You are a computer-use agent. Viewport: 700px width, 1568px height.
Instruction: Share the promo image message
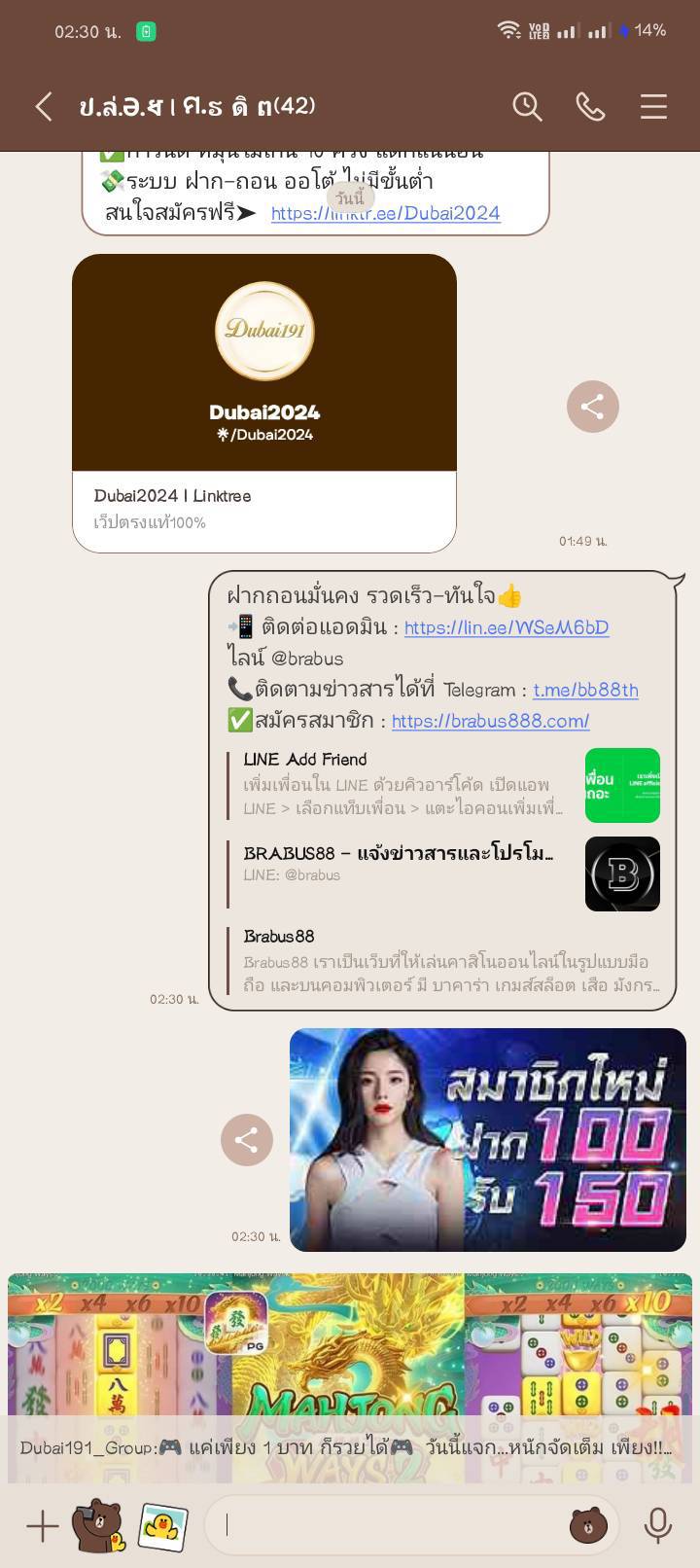coord(246,1140)
